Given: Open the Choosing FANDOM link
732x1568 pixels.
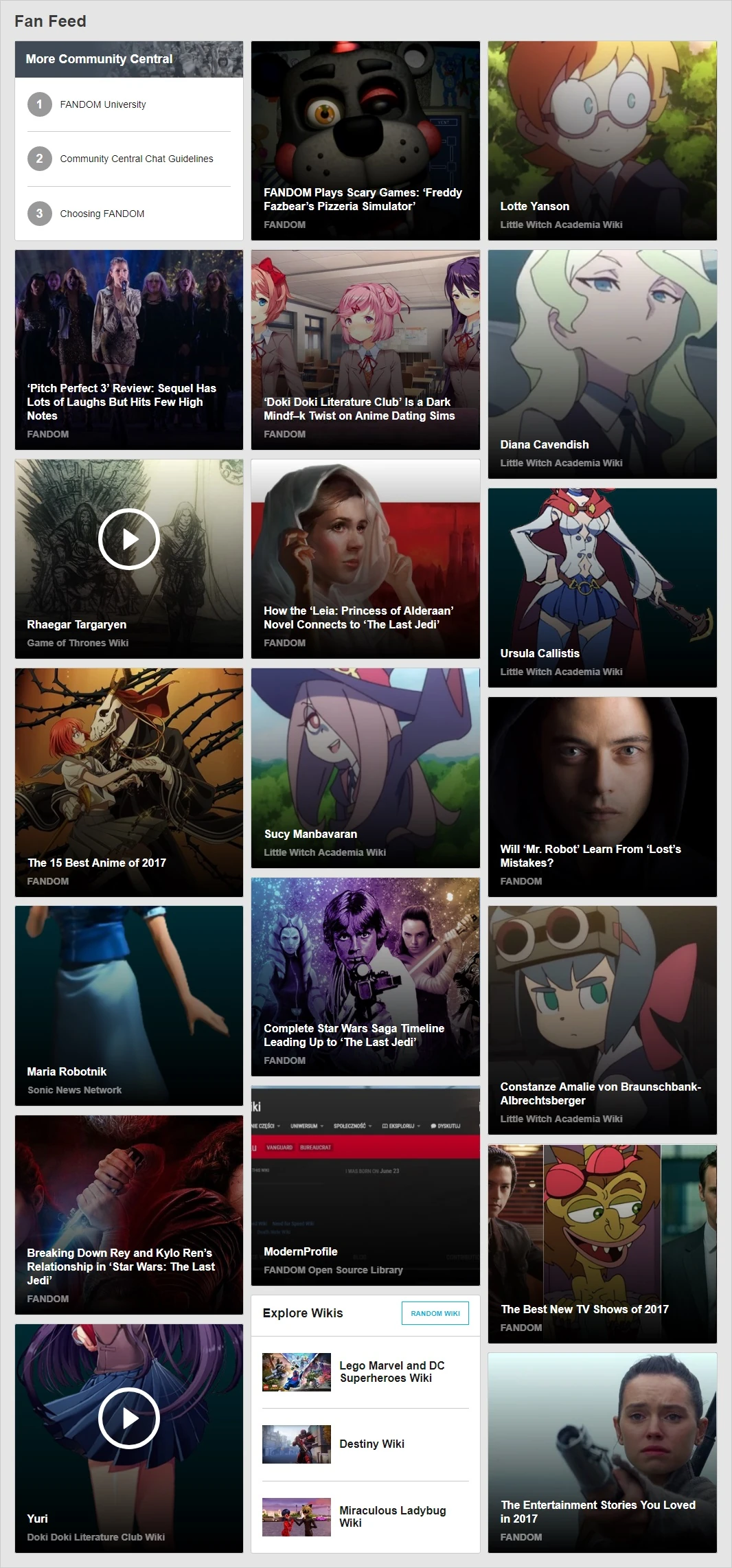Looking at the screenshot, I should coord(102,214).
